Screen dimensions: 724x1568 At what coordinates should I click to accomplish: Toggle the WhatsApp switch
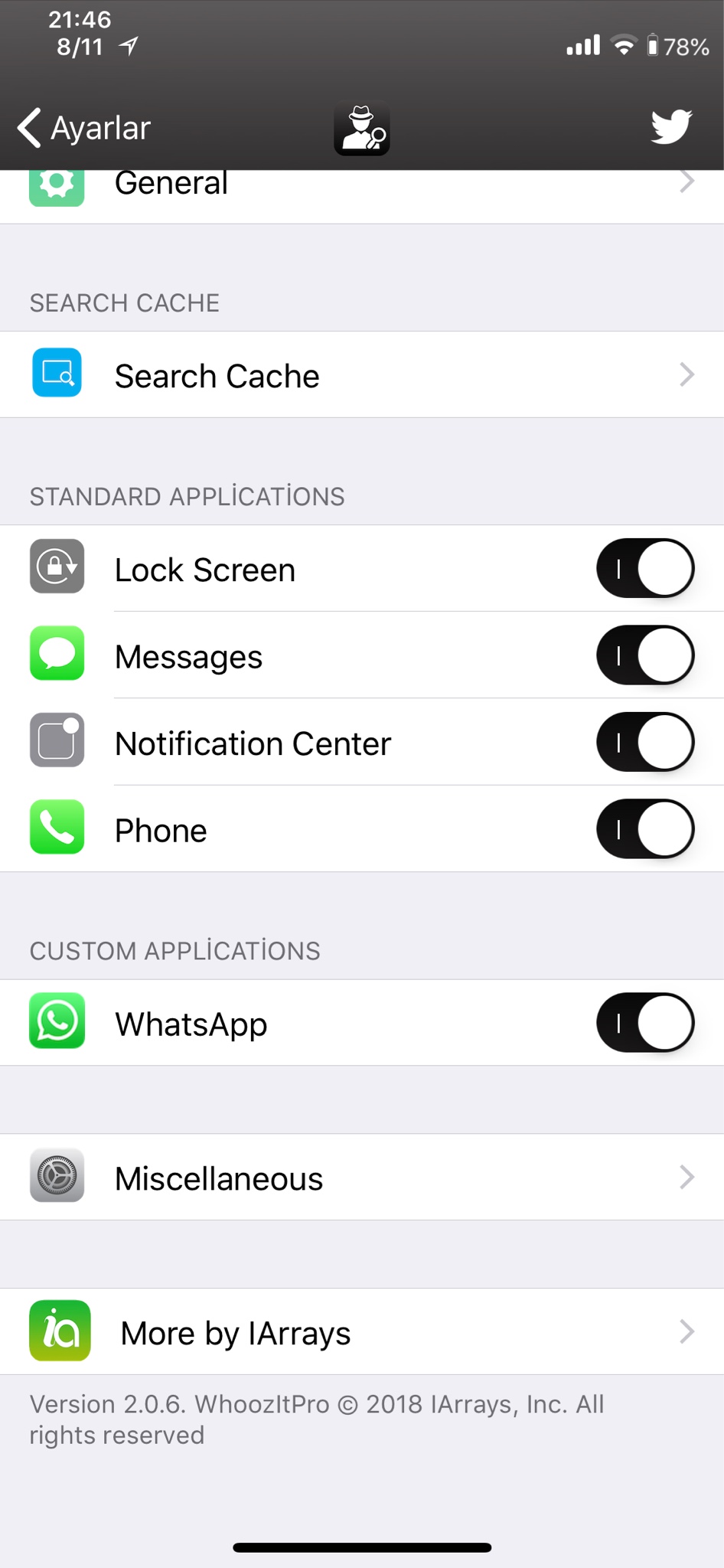tap(644, 1023)
